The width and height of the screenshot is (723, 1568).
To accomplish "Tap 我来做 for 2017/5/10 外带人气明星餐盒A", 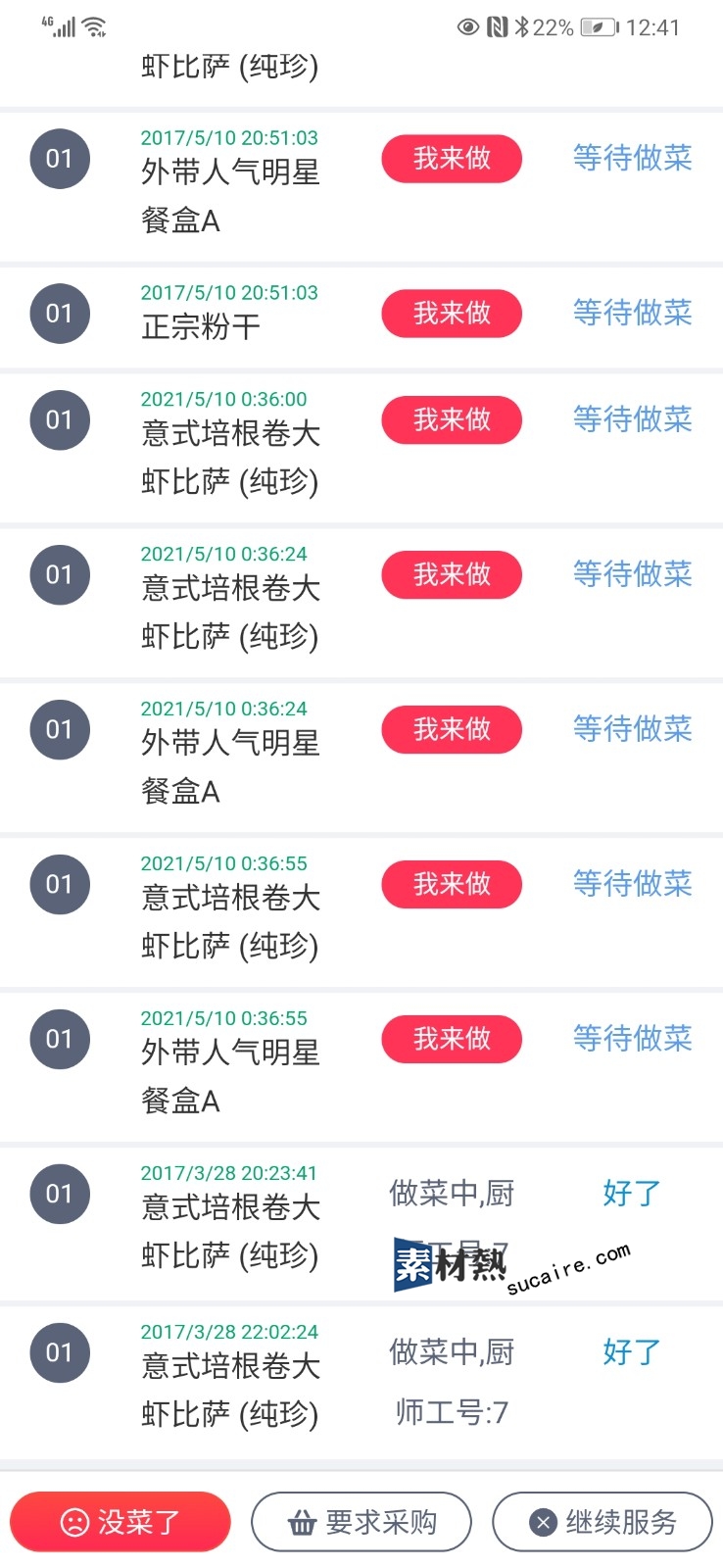I will 452,159.
